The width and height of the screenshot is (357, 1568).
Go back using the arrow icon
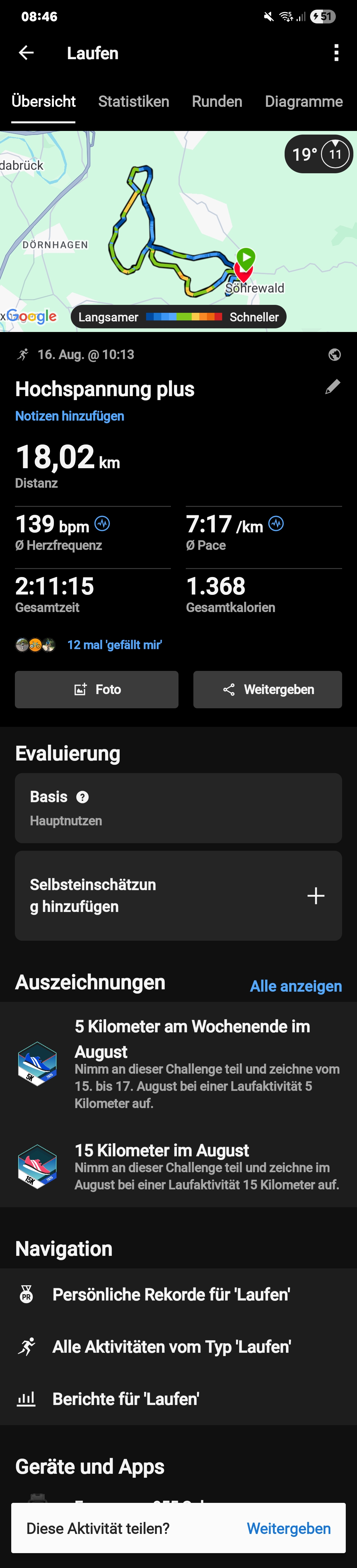(25, 53)
